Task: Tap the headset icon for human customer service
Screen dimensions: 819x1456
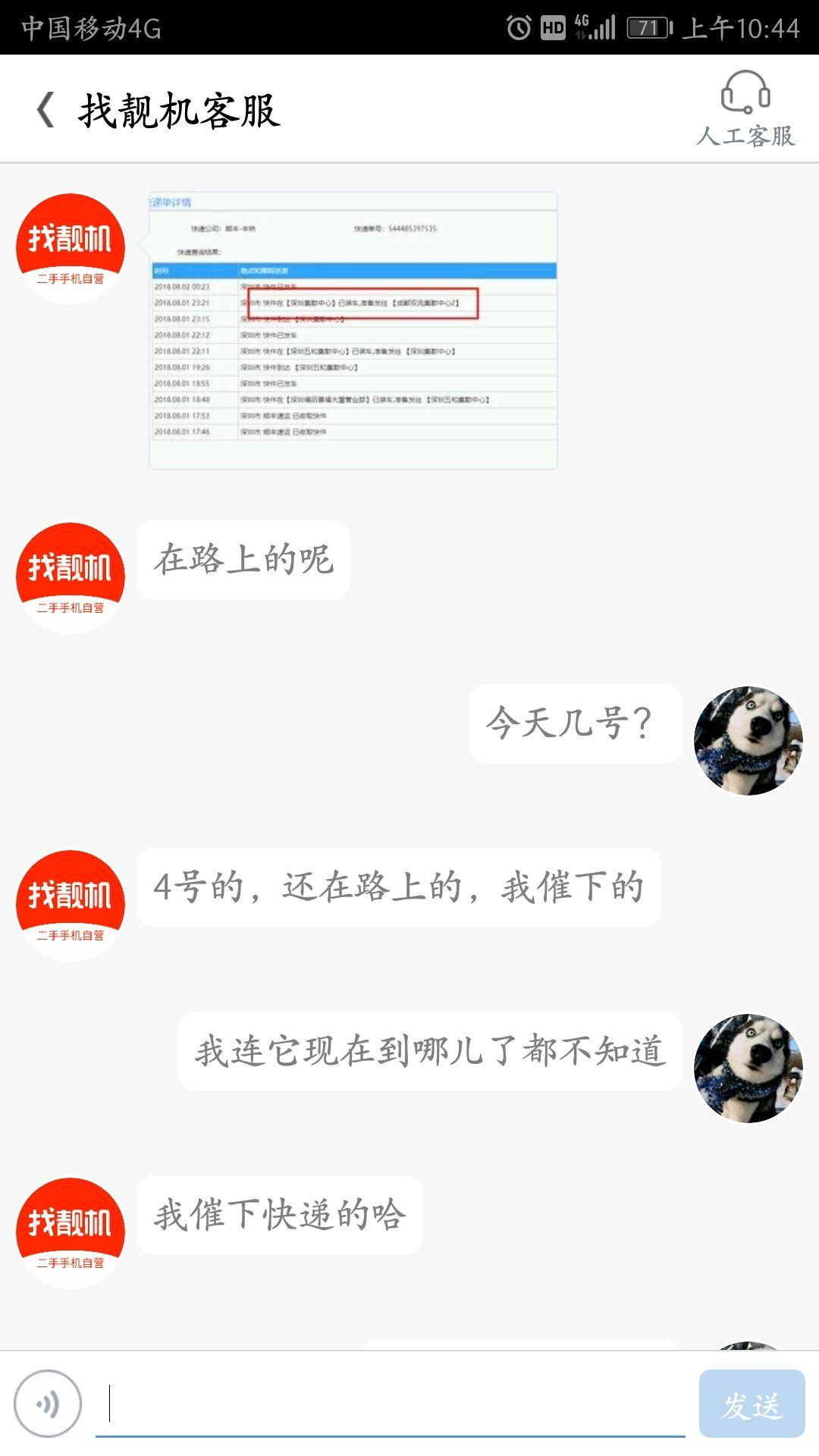Action: (x=746, y=96)
